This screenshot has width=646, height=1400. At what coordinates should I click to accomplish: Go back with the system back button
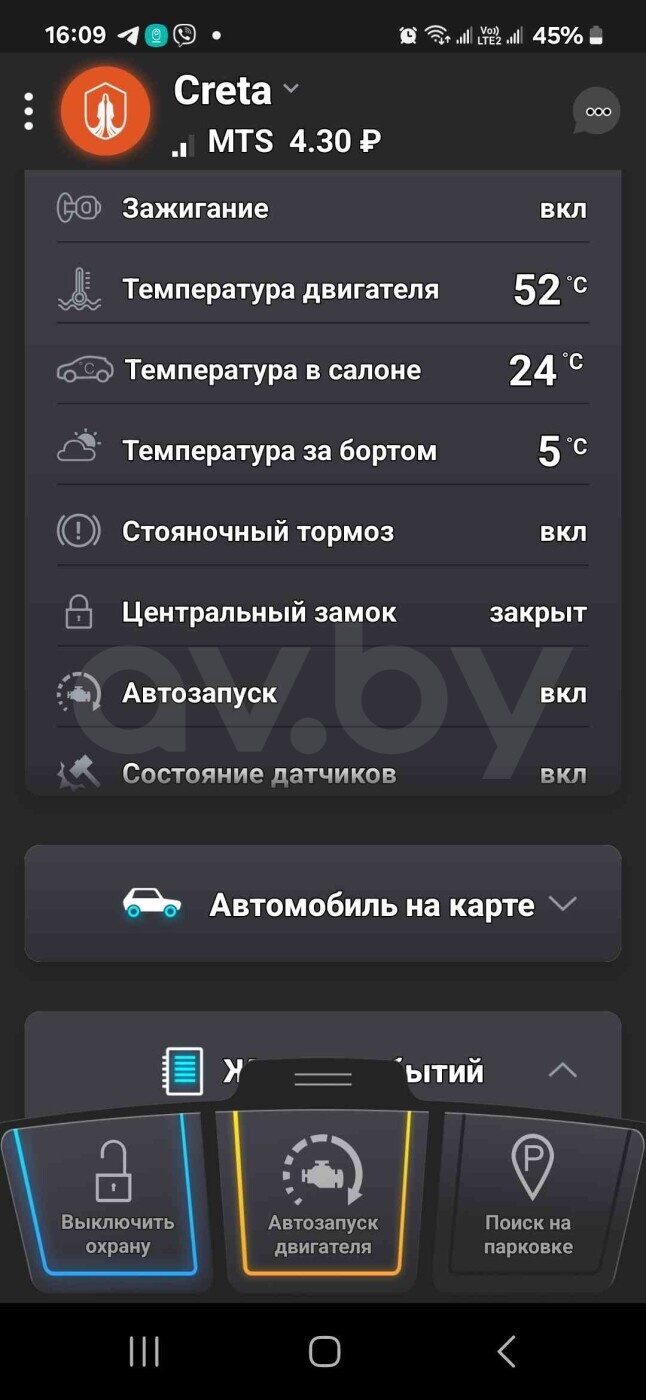pos(506,1352)
